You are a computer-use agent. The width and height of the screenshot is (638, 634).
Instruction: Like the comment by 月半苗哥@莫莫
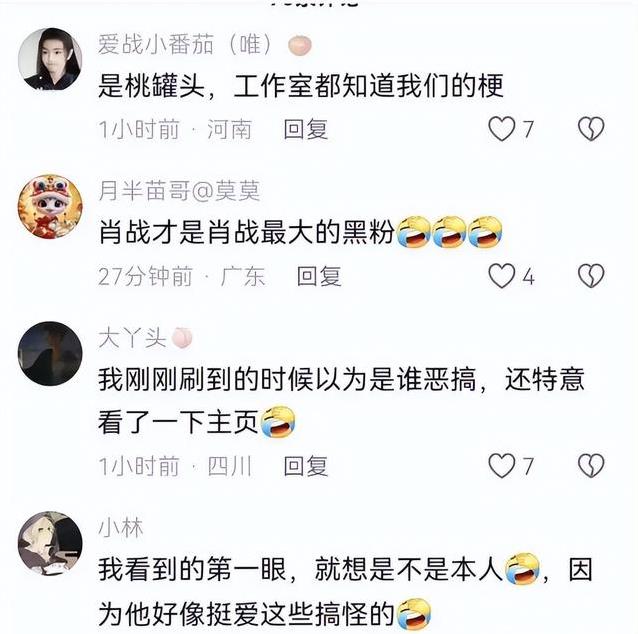coord(502,276)
